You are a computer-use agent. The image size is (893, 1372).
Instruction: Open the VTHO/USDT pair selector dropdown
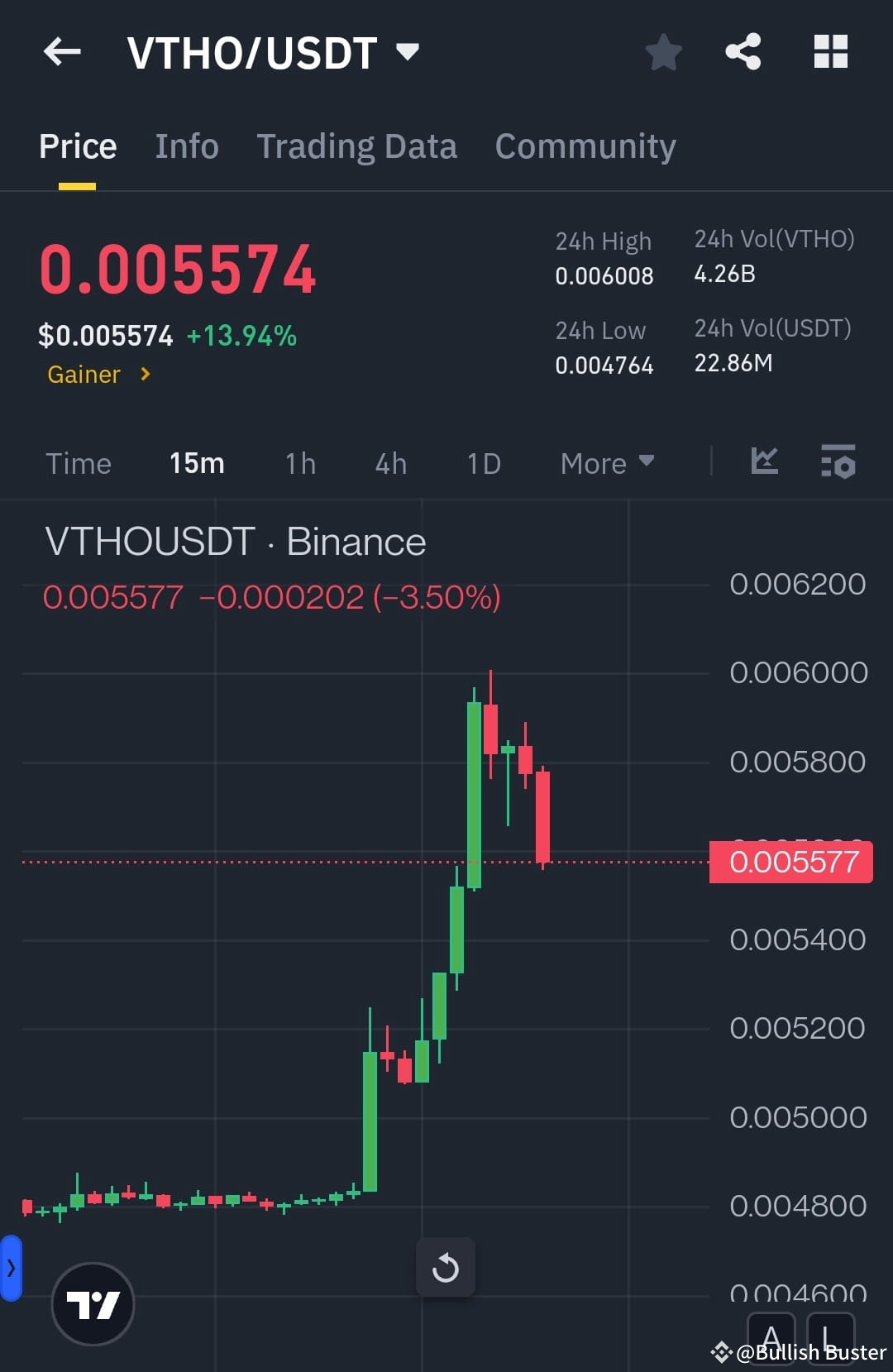[x=273, y=51]
